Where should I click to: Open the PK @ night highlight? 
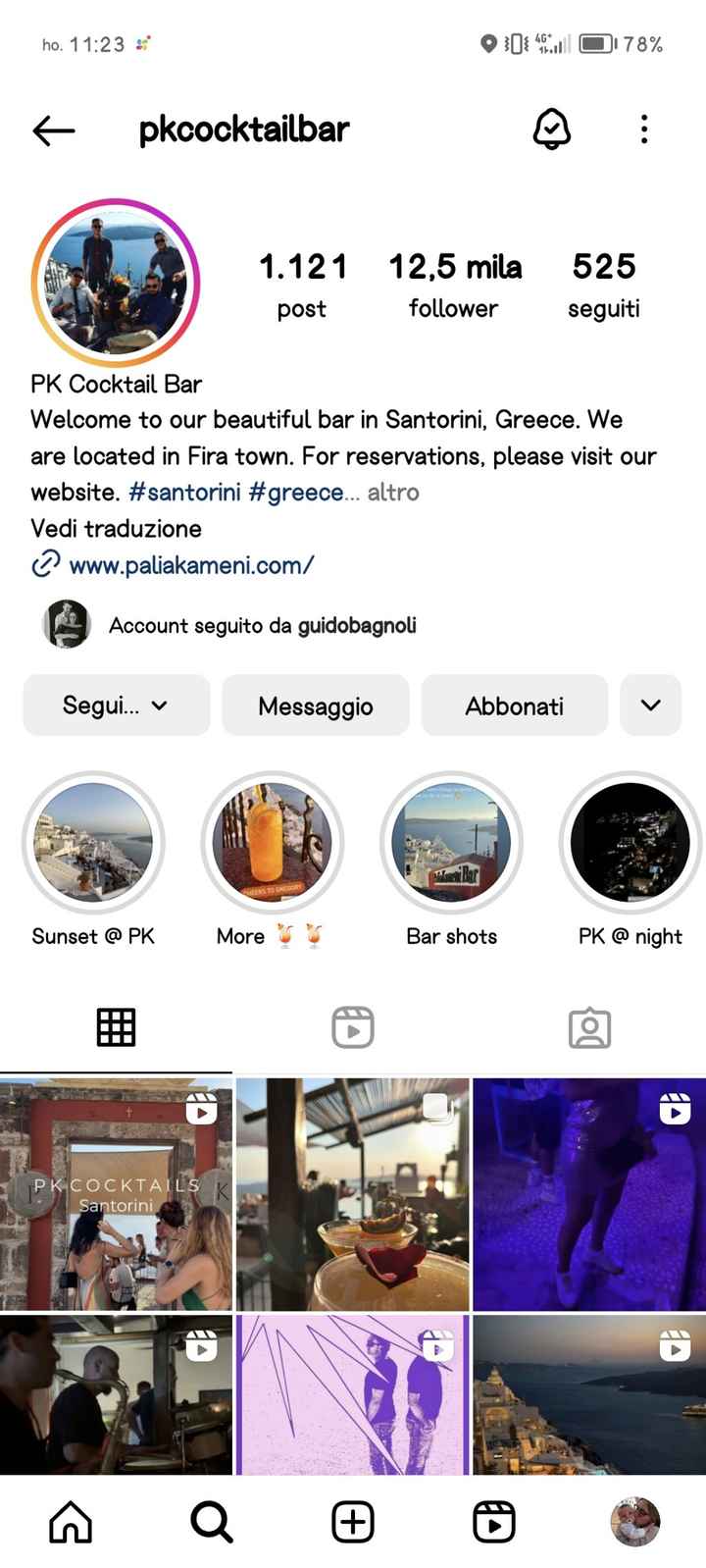[630, 842]
